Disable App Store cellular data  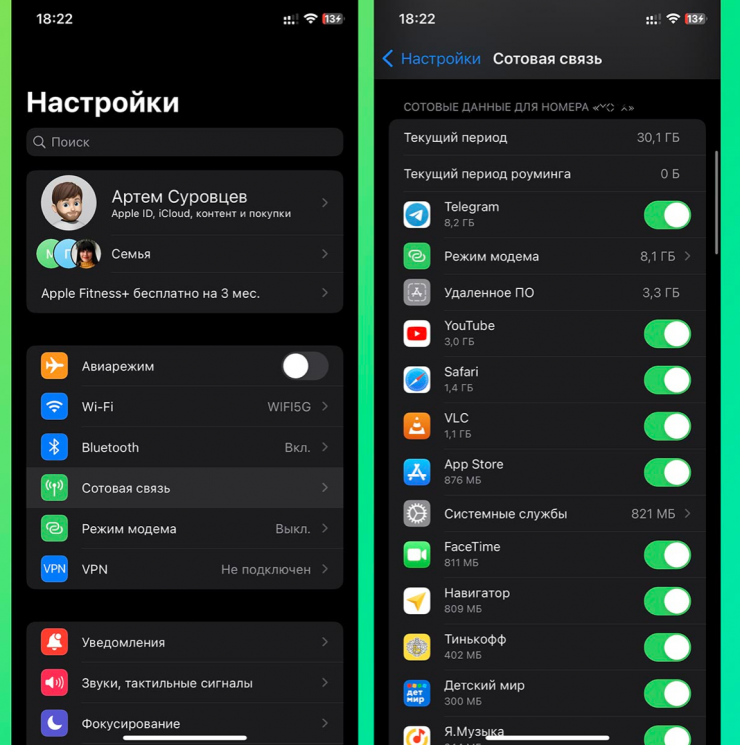pyautogui.click(x=667, y=472)
